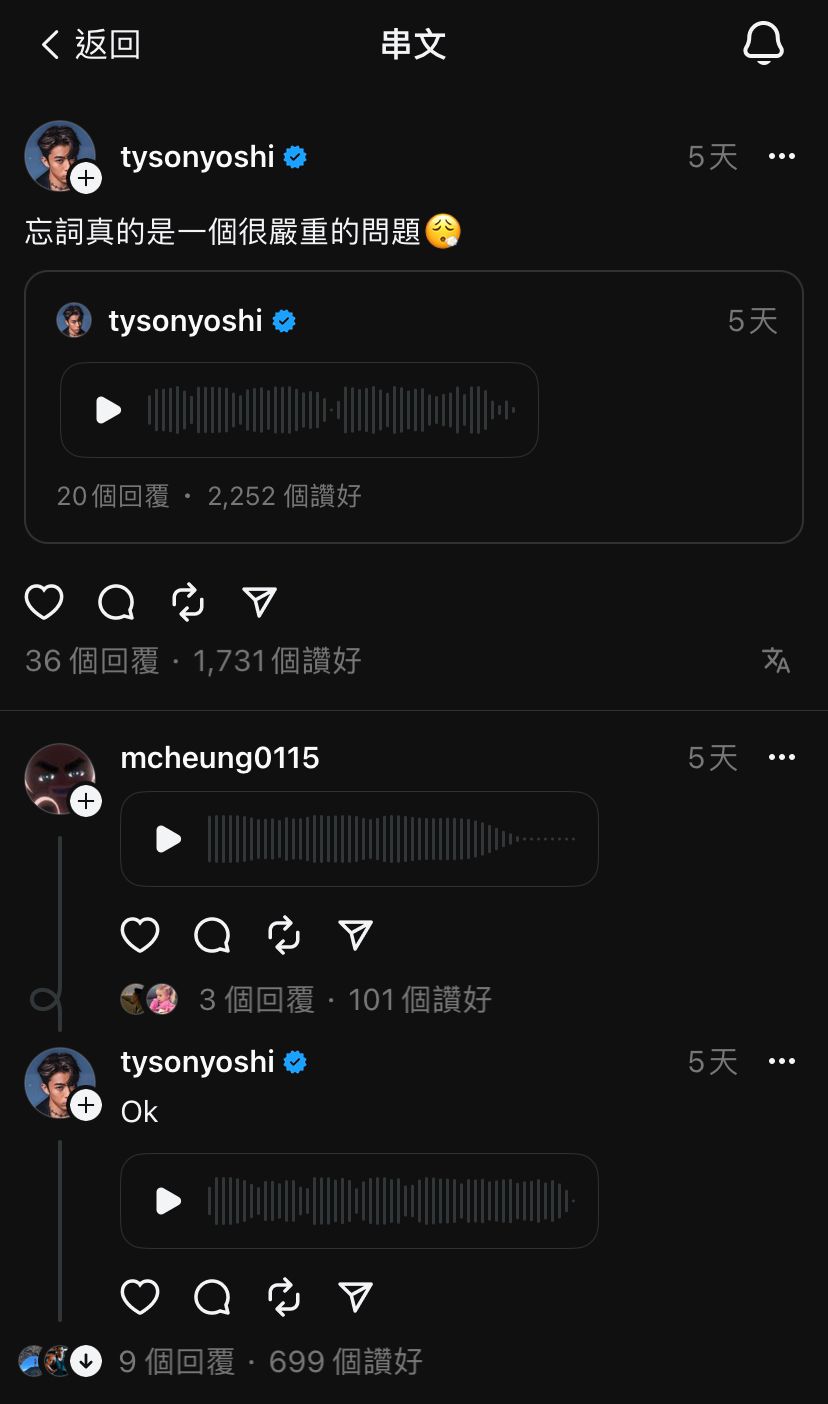
Task: Open overflow menu on tysonyoshi's main post
Action: coord(781,156)
